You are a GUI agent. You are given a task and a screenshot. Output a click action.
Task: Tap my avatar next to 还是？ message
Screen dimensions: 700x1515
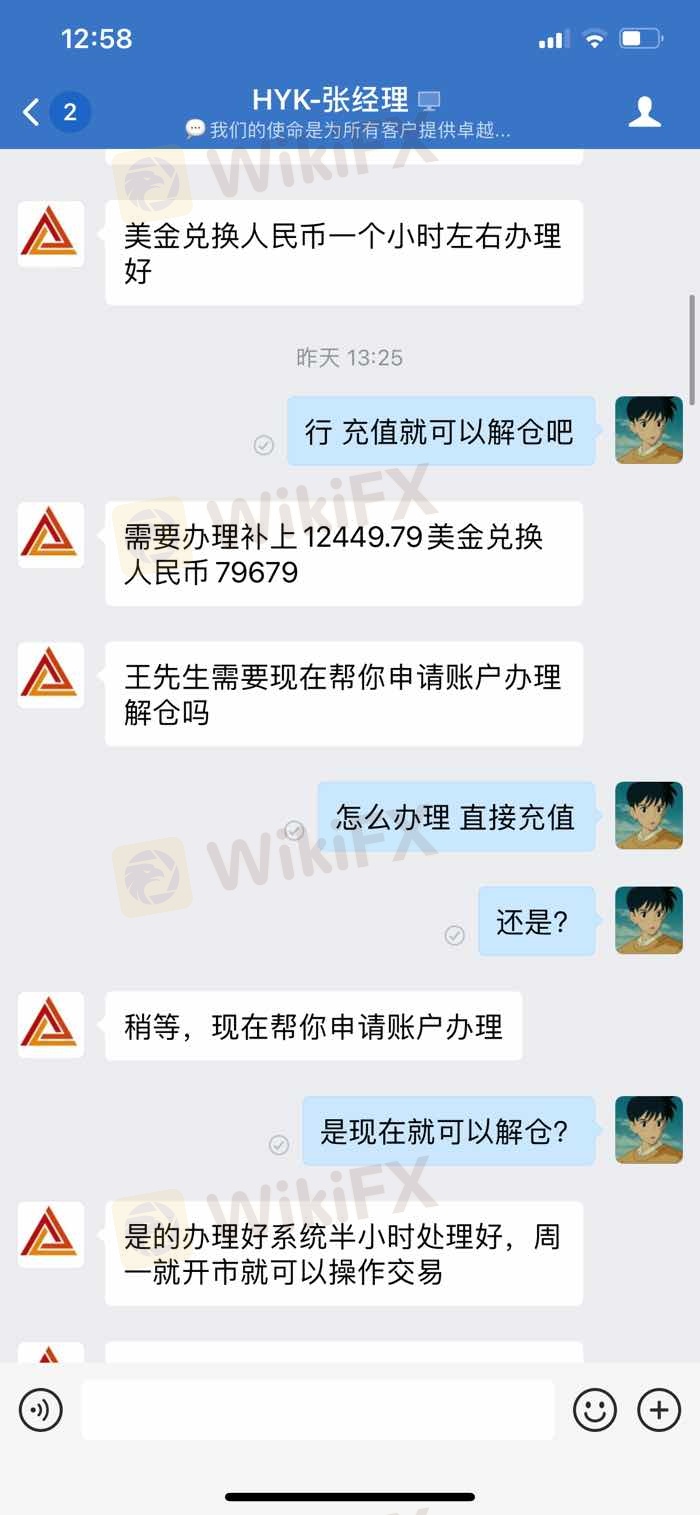coord(648,920)
